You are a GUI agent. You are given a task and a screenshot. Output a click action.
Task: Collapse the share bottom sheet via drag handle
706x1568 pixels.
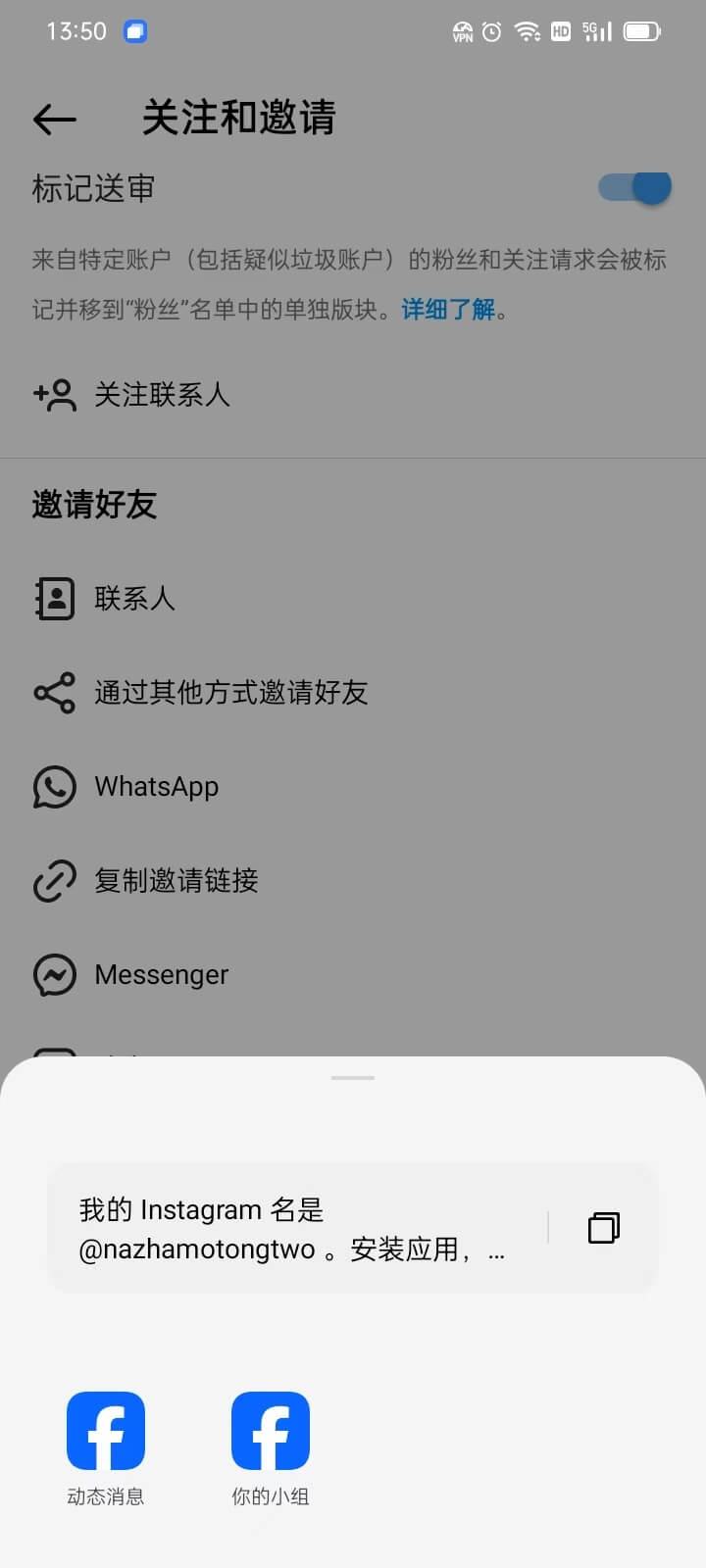click(x=352, y=1076)
